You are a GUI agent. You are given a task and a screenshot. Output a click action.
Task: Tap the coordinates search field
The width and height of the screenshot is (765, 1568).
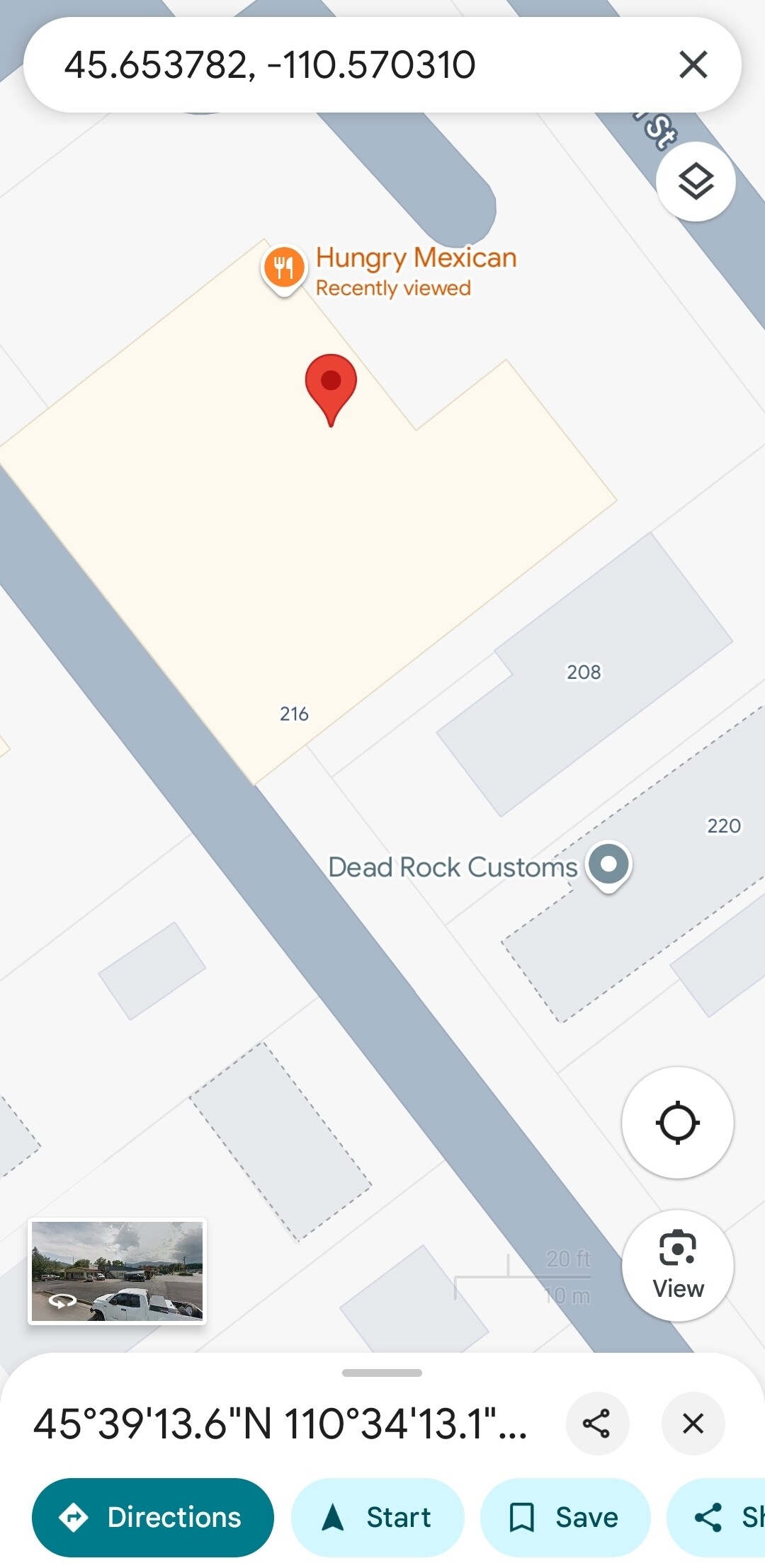(354, 64)
